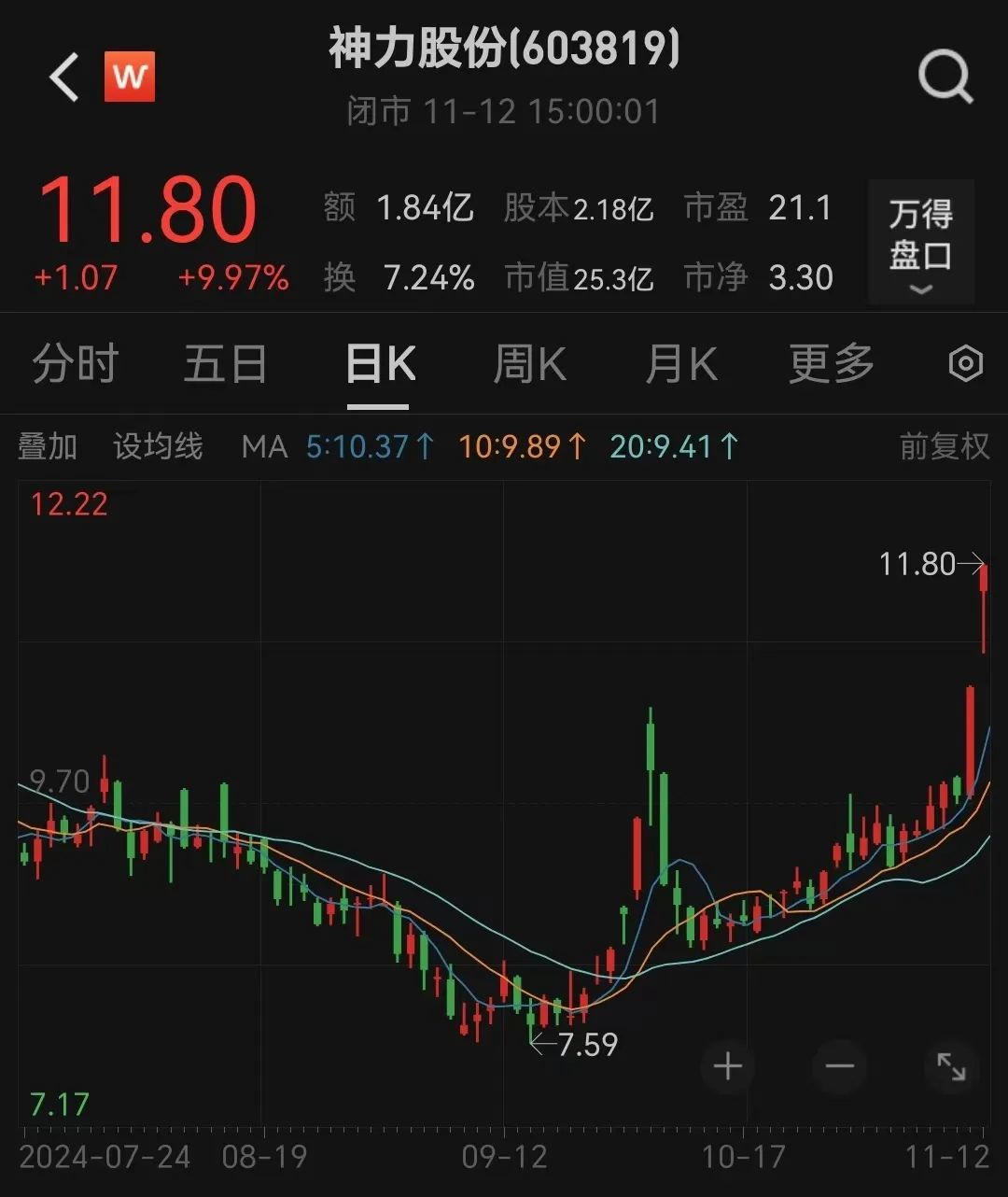Expand the 万得盘口 panel

[x=920, y=243]
